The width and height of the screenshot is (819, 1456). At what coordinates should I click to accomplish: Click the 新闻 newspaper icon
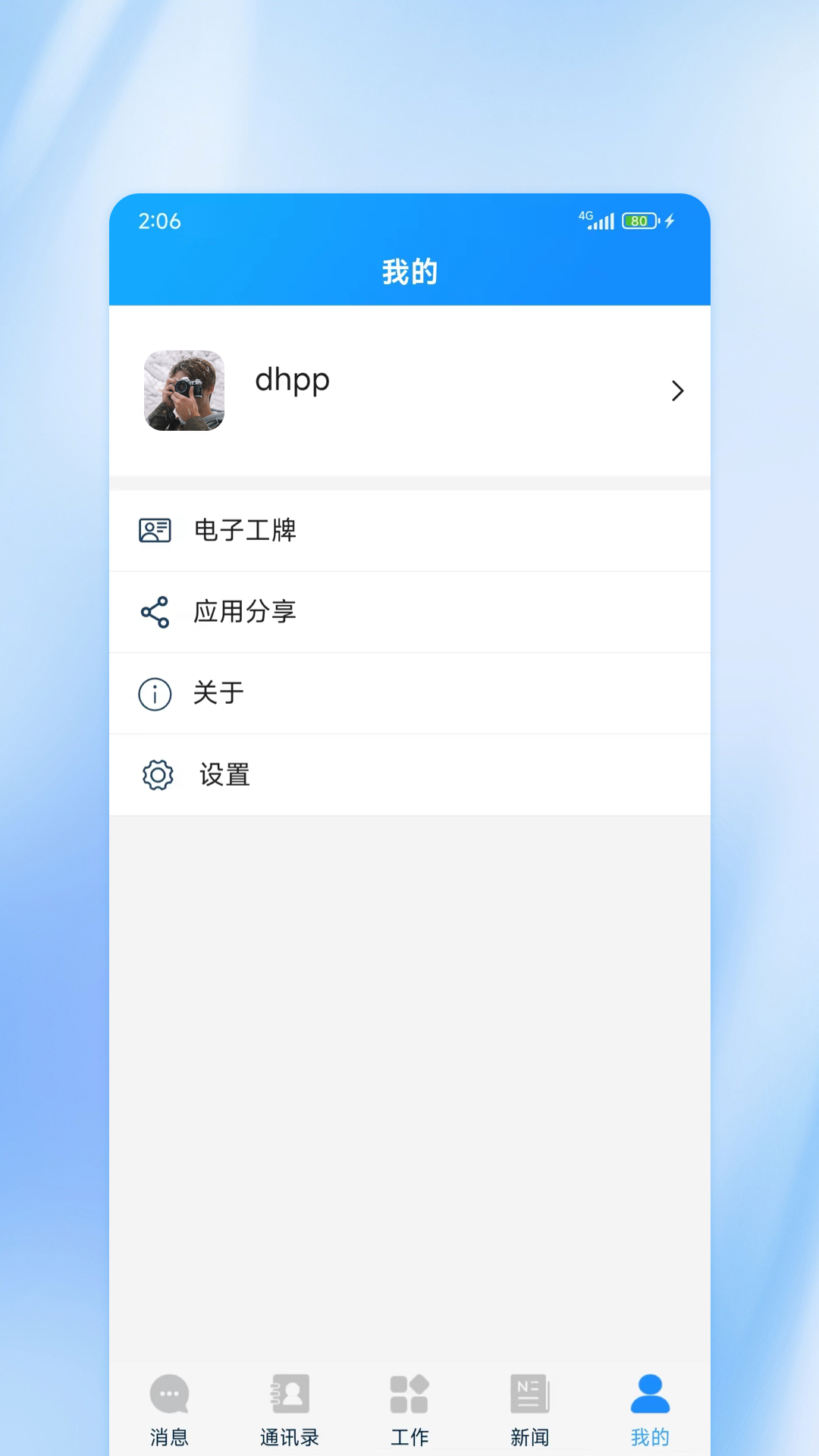click(530, 1394)
